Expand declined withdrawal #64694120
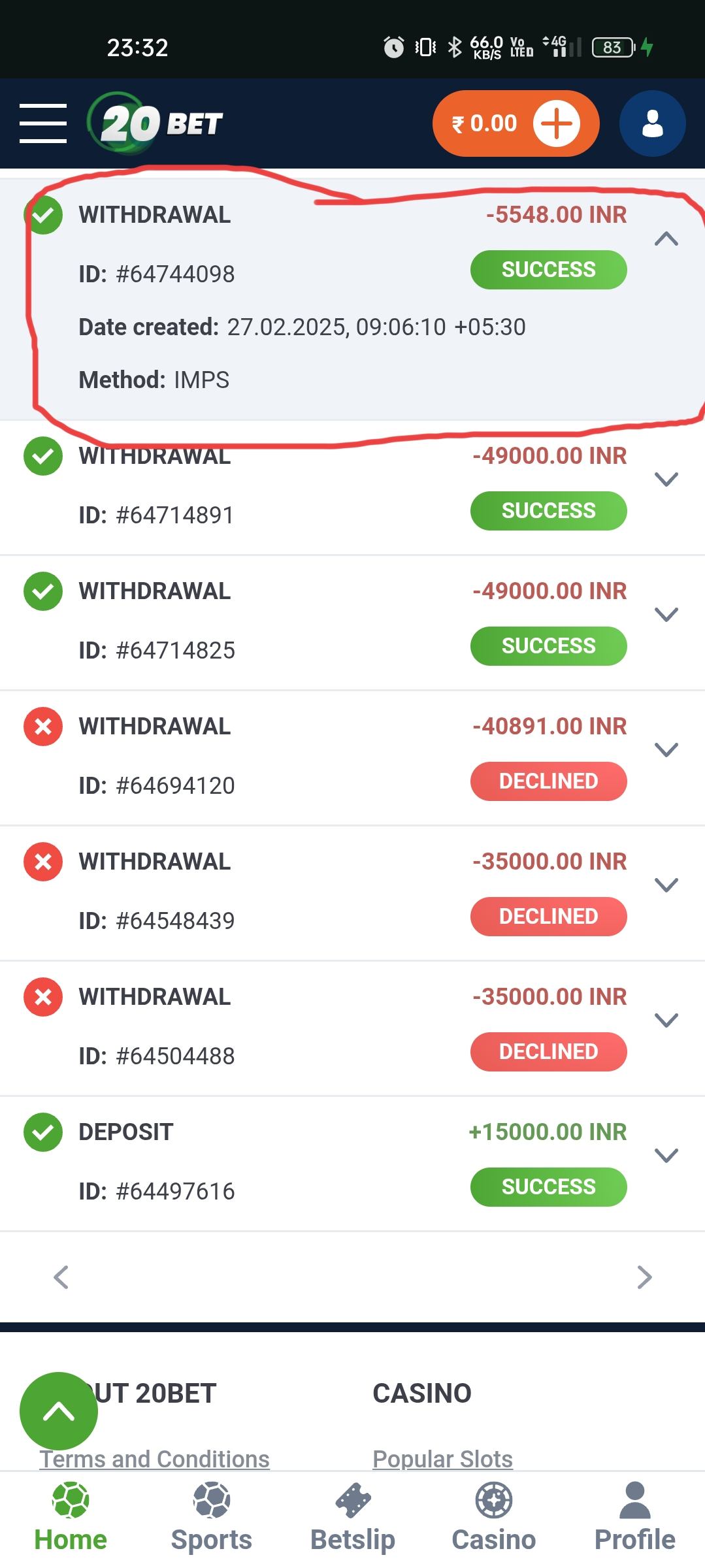 [666, 750]
